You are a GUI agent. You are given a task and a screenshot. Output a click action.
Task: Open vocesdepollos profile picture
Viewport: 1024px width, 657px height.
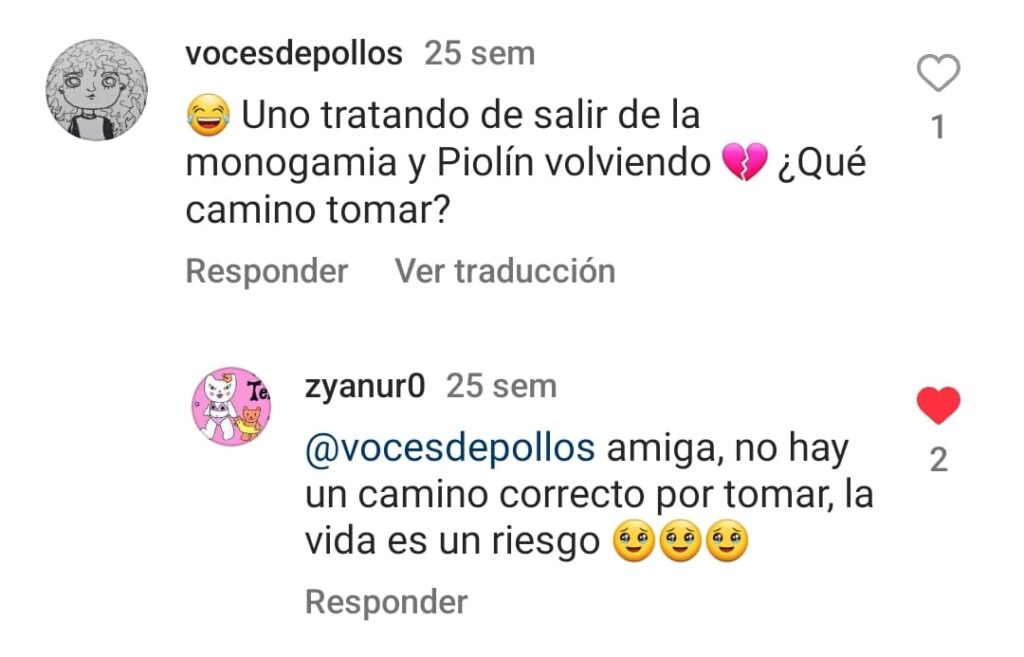tap(96, 90)
